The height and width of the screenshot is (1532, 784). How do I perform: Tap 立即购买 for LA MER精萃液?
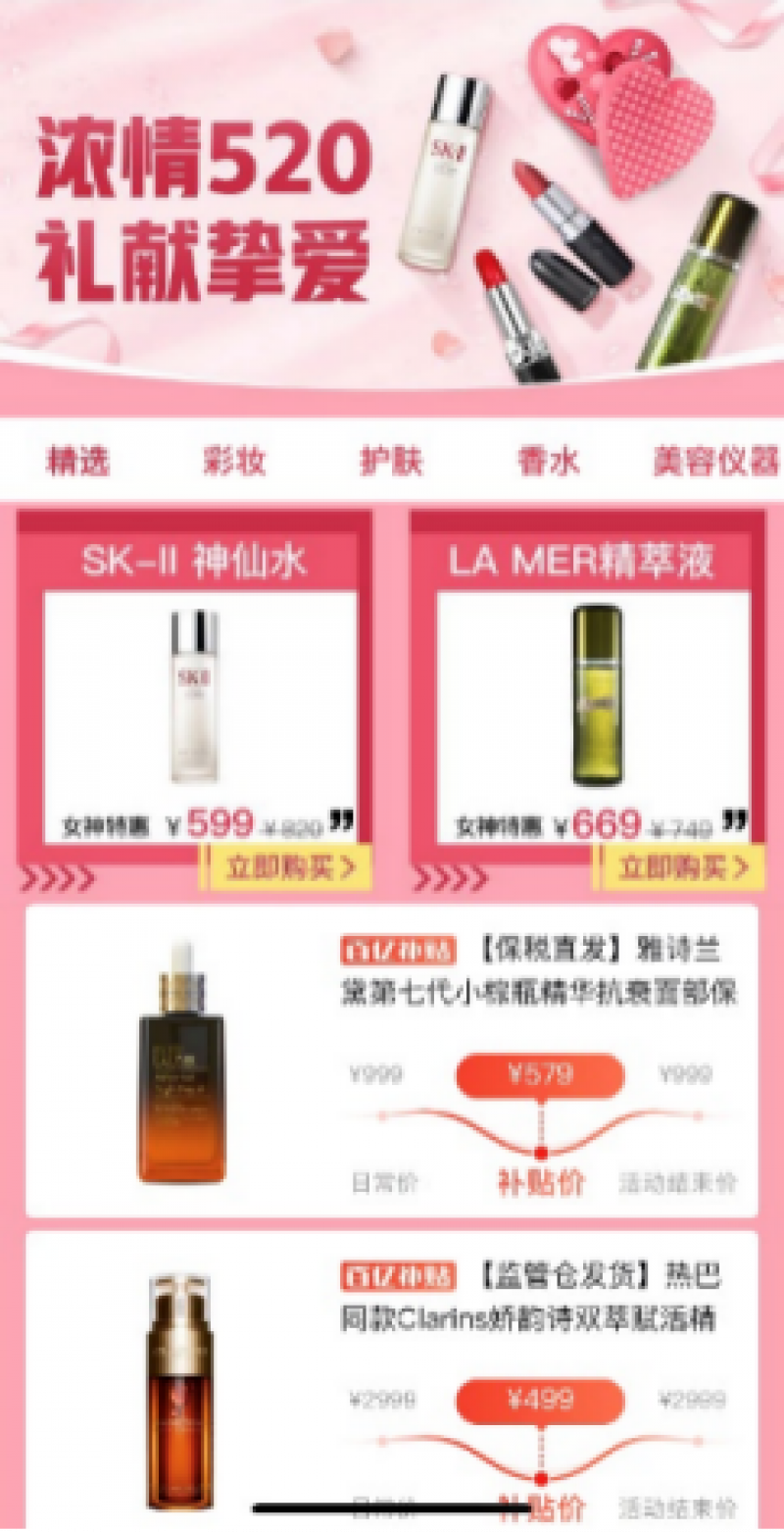tap(680, 866)
